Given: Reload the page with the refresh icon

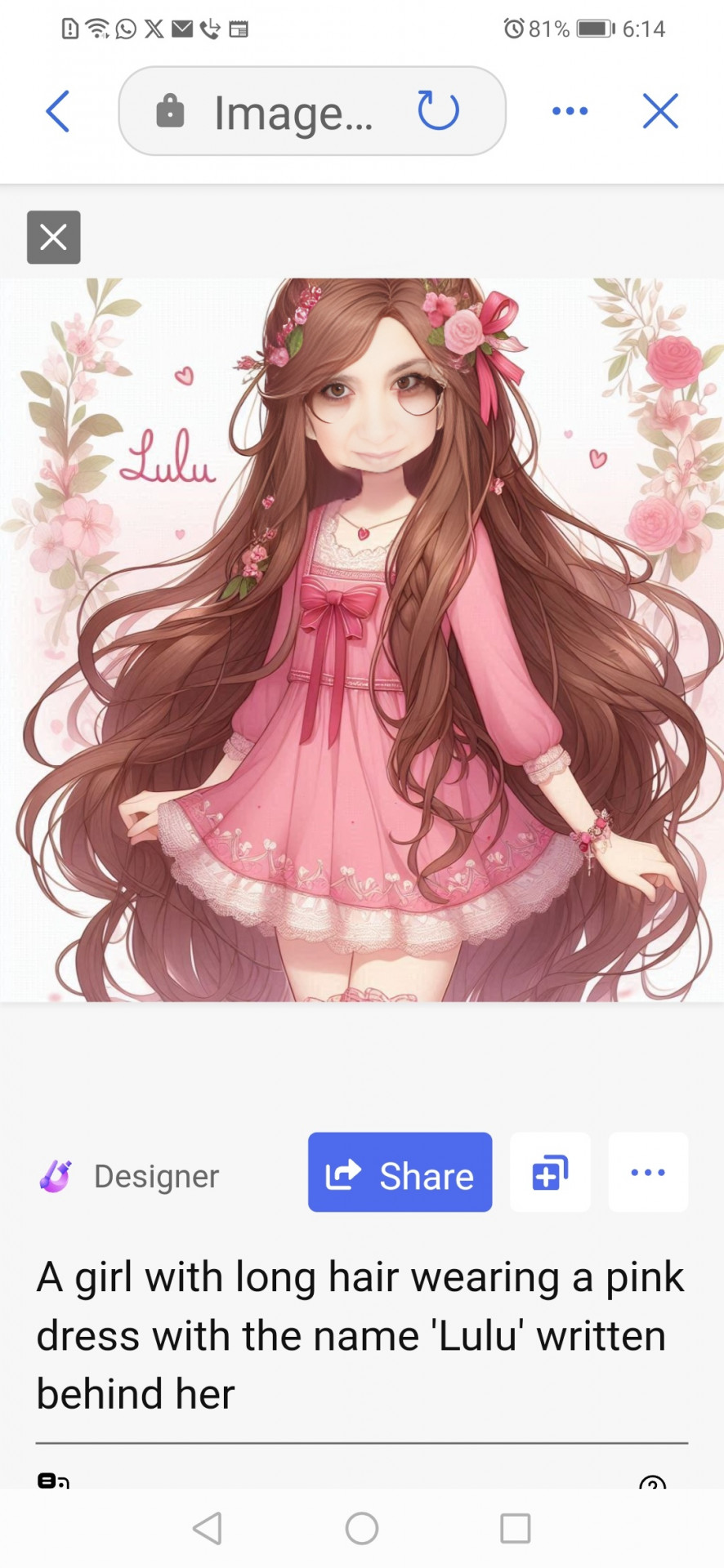Looking at the screenshot, I should (438, 111).
